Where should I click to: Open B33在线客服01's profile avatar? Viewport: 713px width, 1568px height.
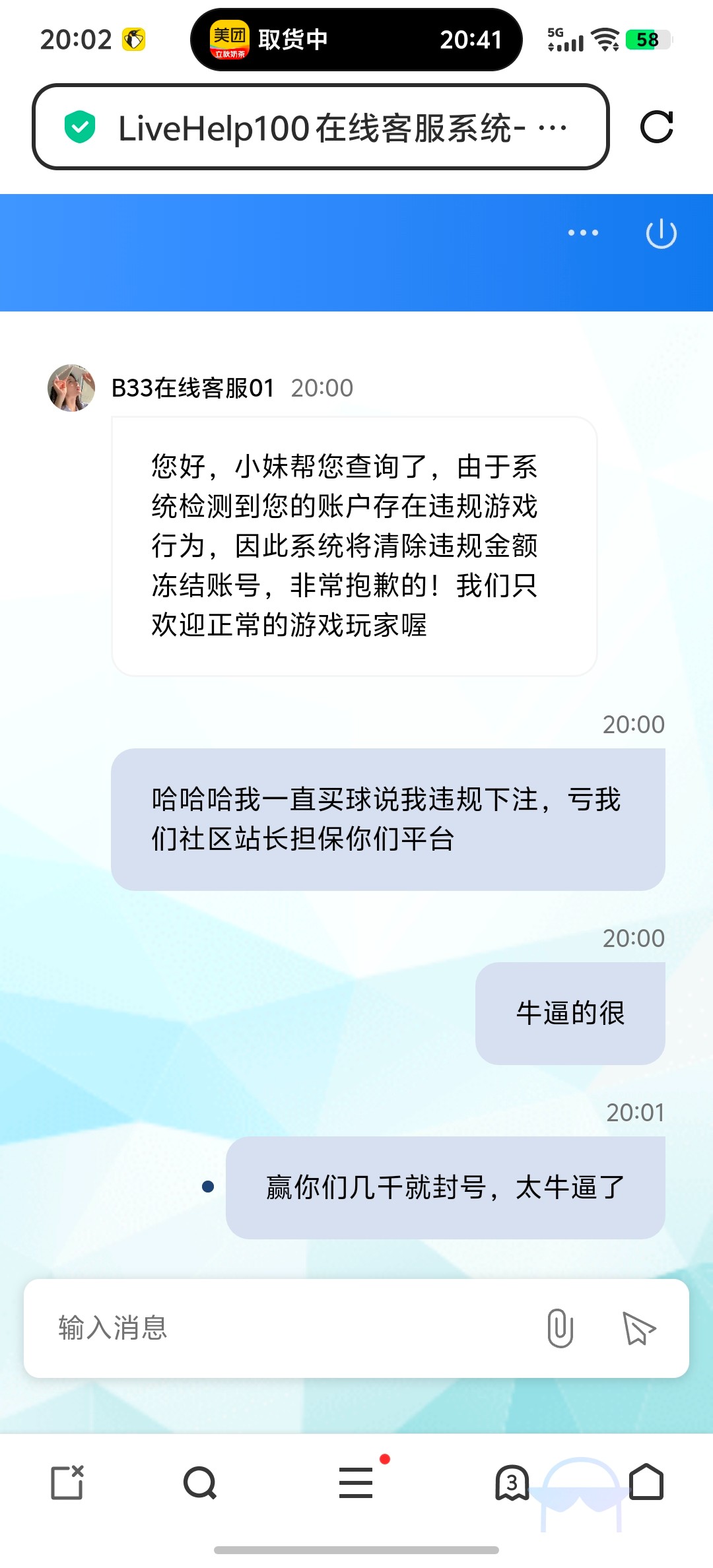coord(71,388)
